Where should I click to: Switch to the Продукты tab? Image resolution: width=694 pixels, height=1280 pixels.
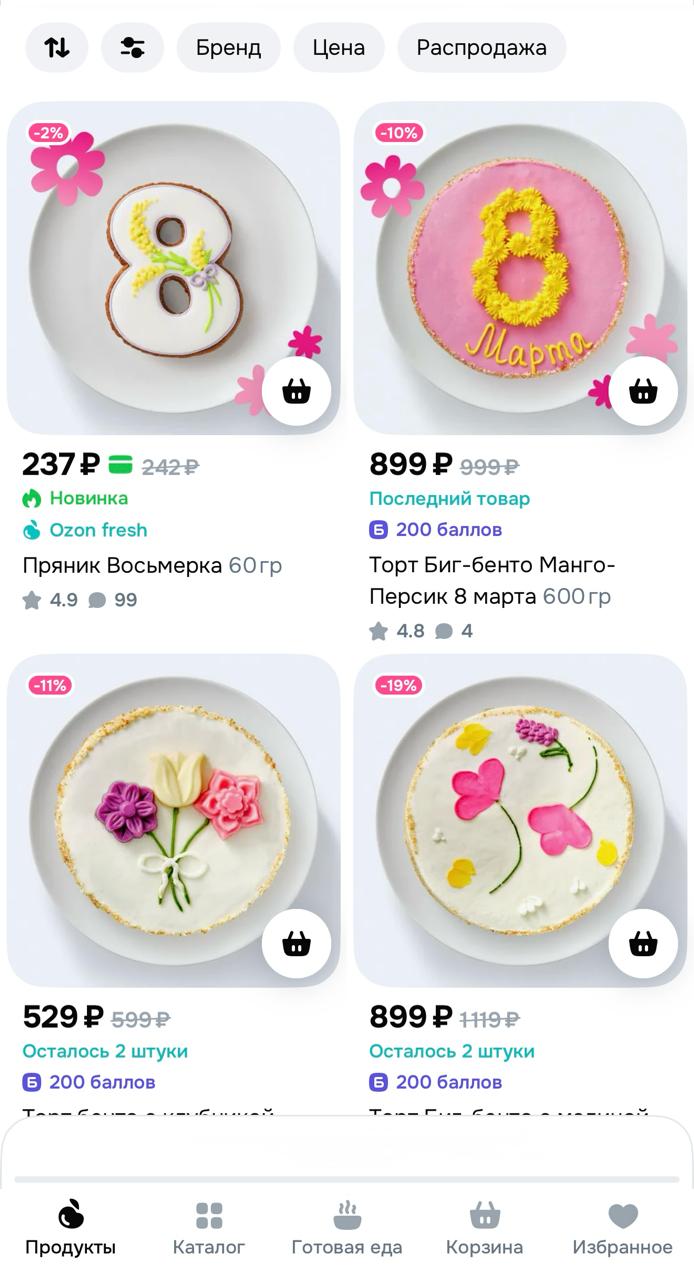coord(70,1229)
